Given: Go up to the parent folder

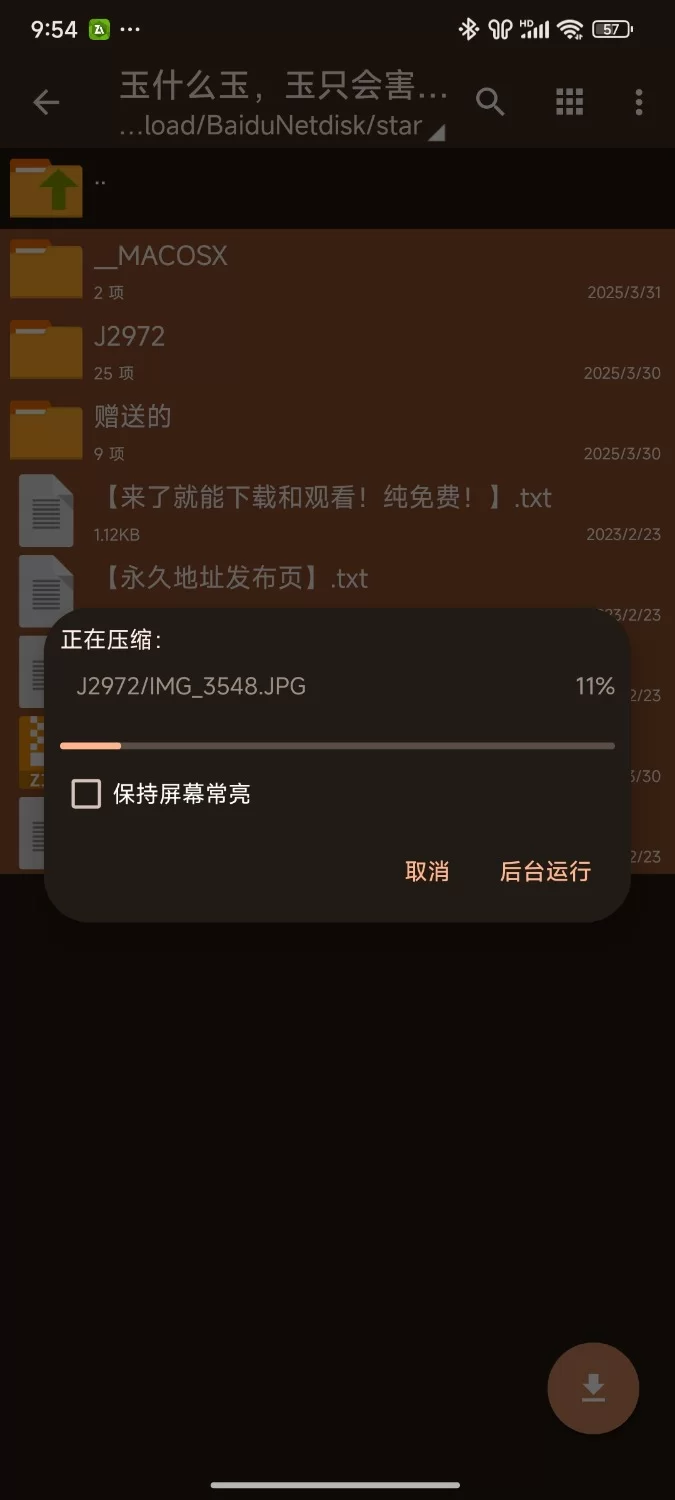Looking at the screenshot, I should pyautogui.click(x=337, y=188).
